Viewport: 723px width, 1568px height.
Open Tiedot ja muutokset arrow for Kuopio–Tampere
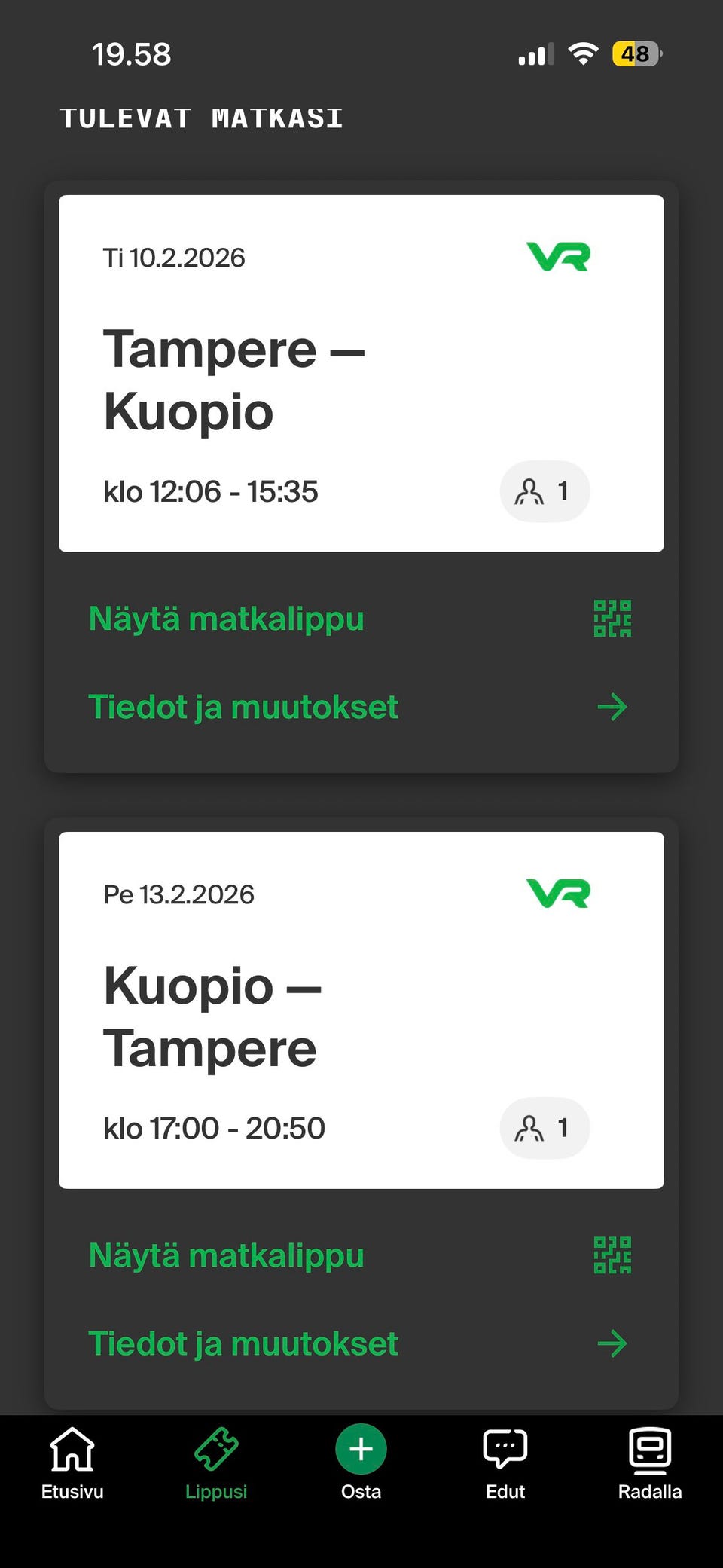(x=612, y=1343)
